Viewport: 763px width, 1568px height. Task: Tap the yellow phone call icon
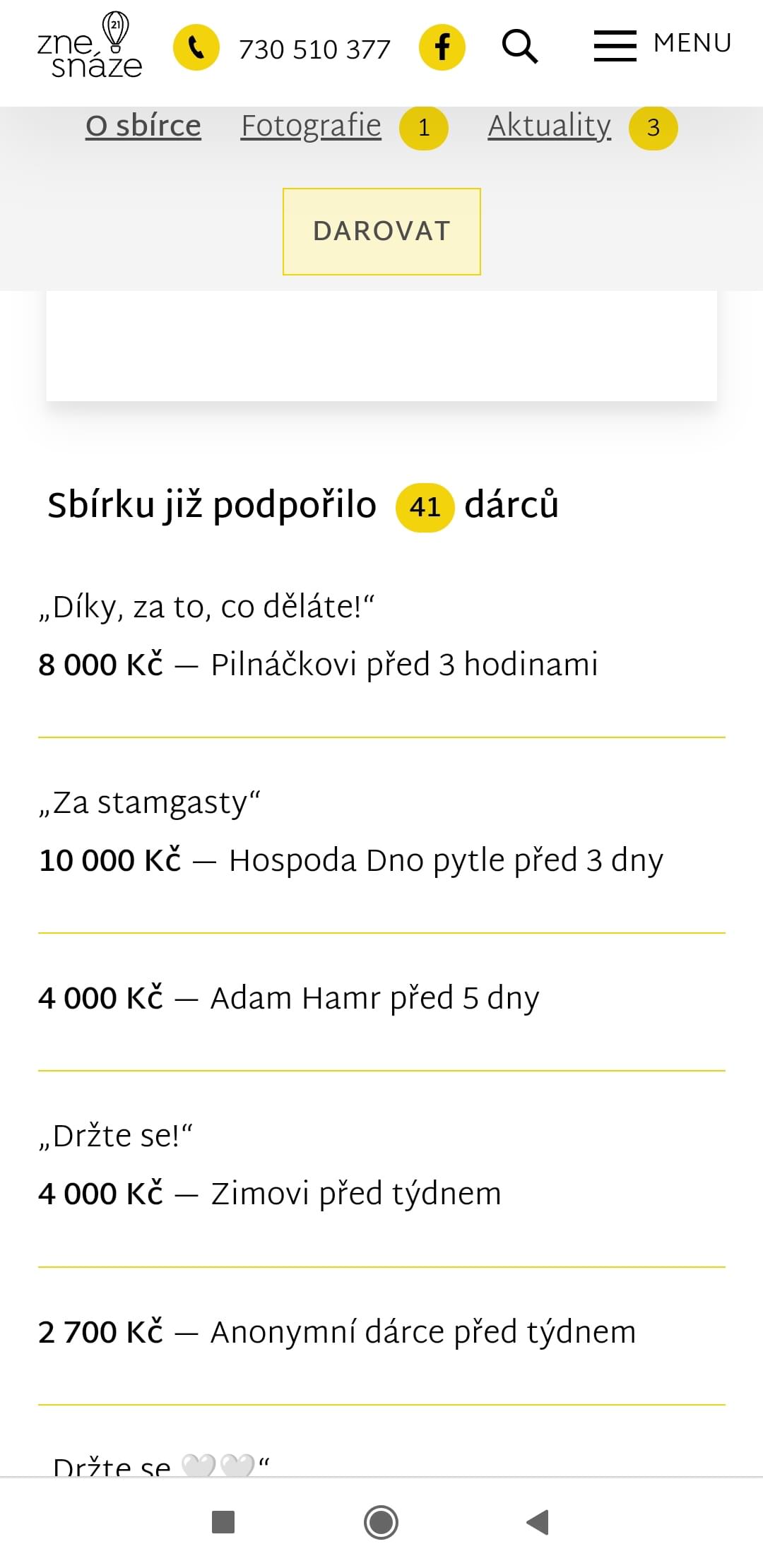click(196, 48)
